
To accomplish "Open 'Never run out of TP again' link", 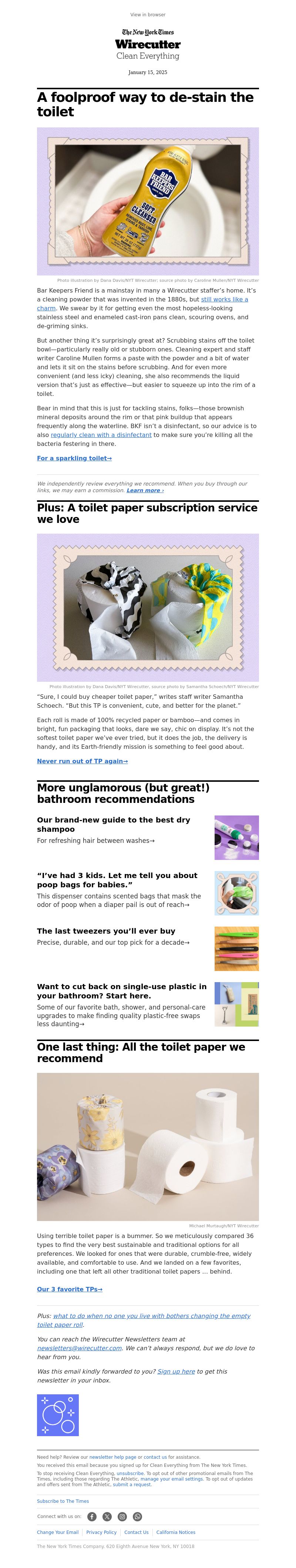I will (82, 761).
